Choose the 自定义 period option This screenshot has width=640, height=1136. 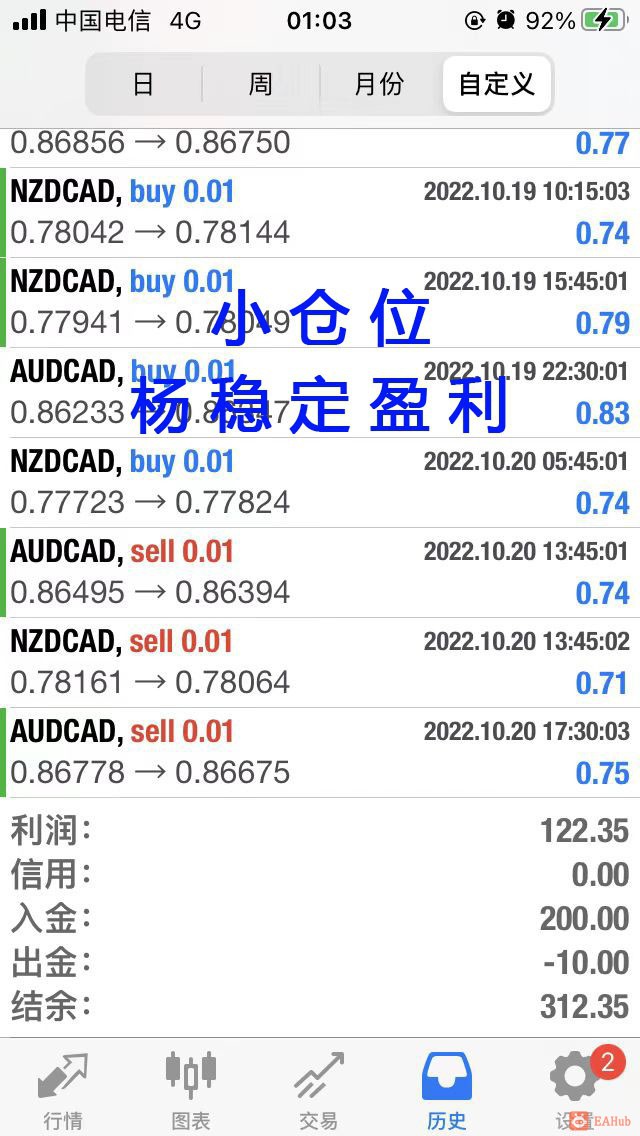pyautogui.click(x=496, y=84)
